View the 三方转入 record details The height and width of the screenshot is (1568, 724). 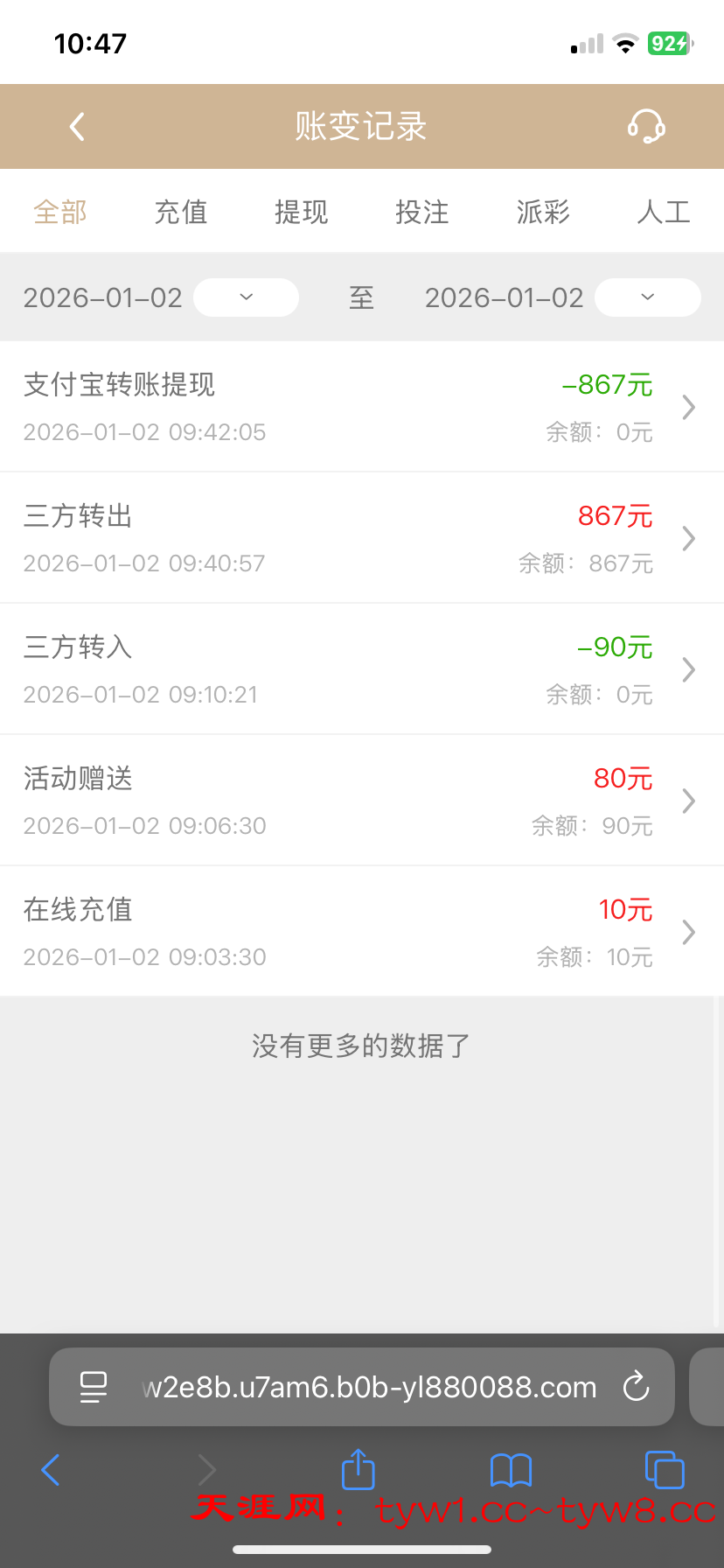pos(362,669)
